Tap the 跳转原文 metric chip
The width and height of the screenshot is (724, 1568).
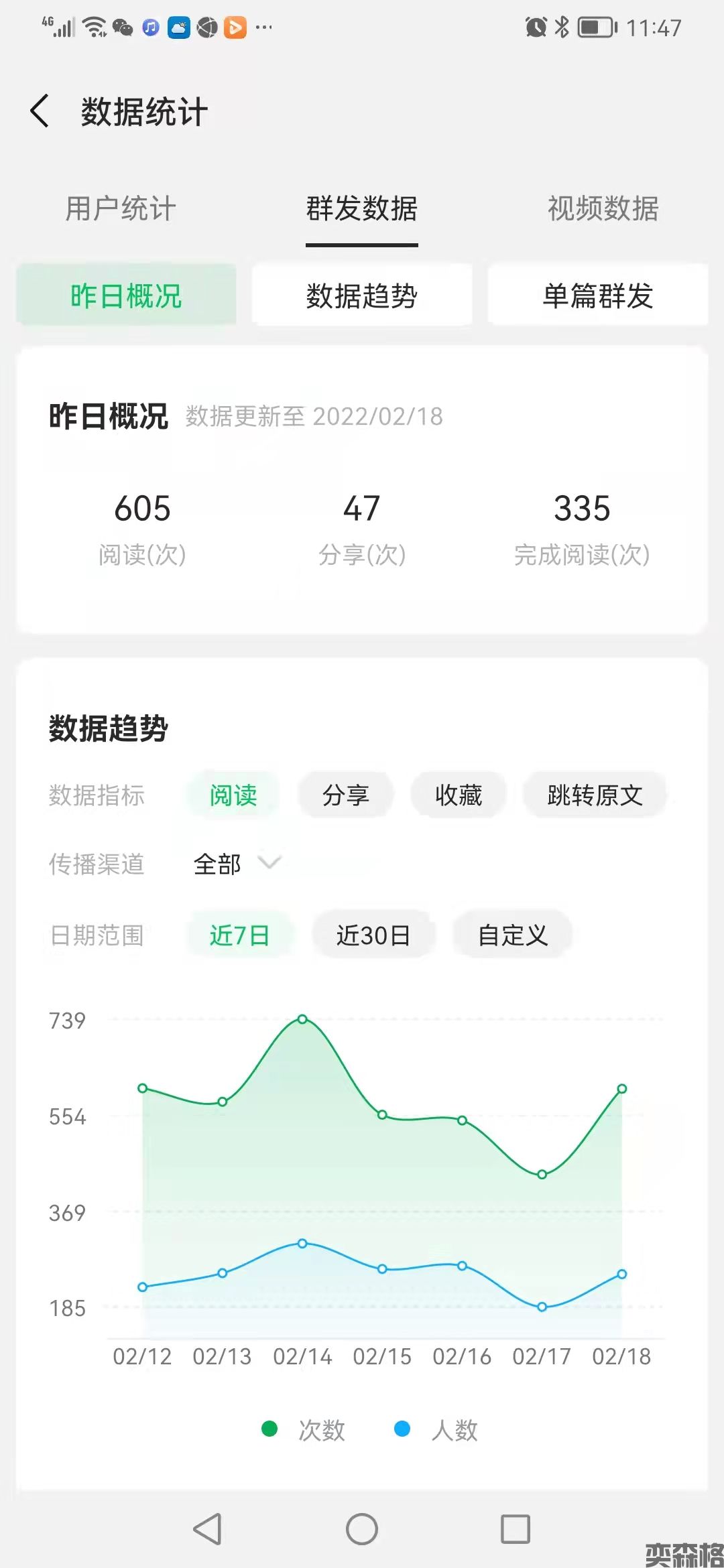tap(595, 795)
